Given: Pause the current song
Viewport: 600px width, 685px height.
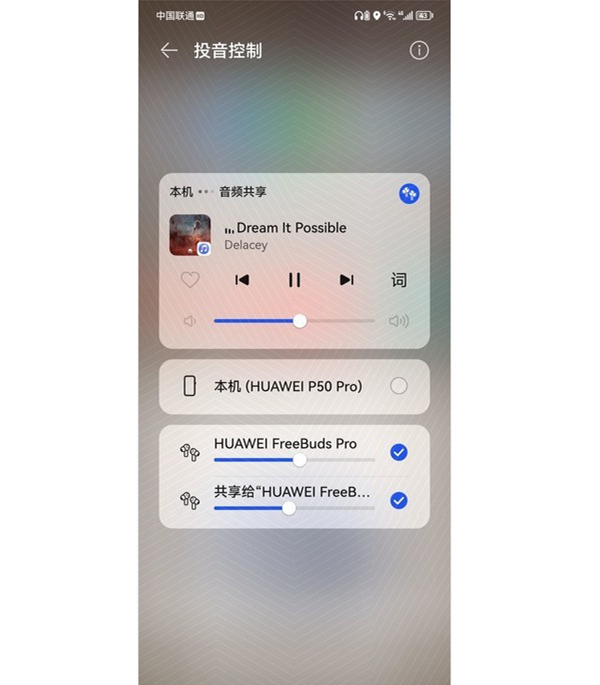Looking at the screenshot, I should [294, 281].
